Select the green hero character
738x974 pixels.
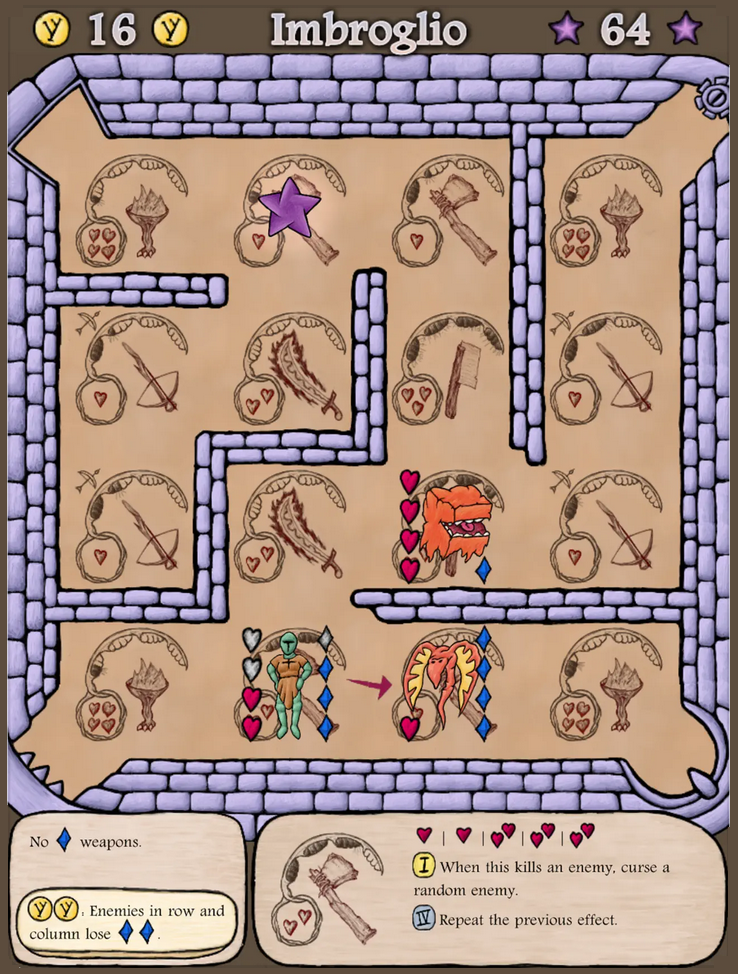click(x=288, y=684)
